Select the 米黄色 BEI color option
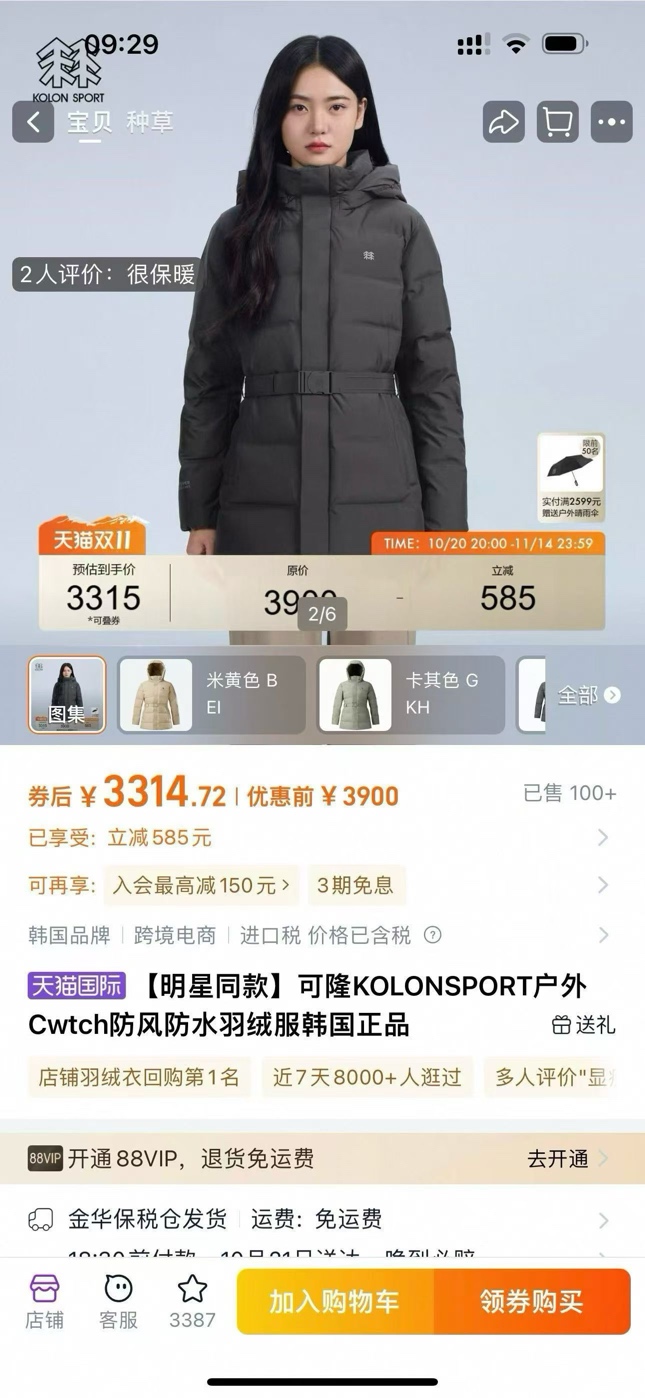This screenshot has width=645, height=1398. click(x=211, y=694)
